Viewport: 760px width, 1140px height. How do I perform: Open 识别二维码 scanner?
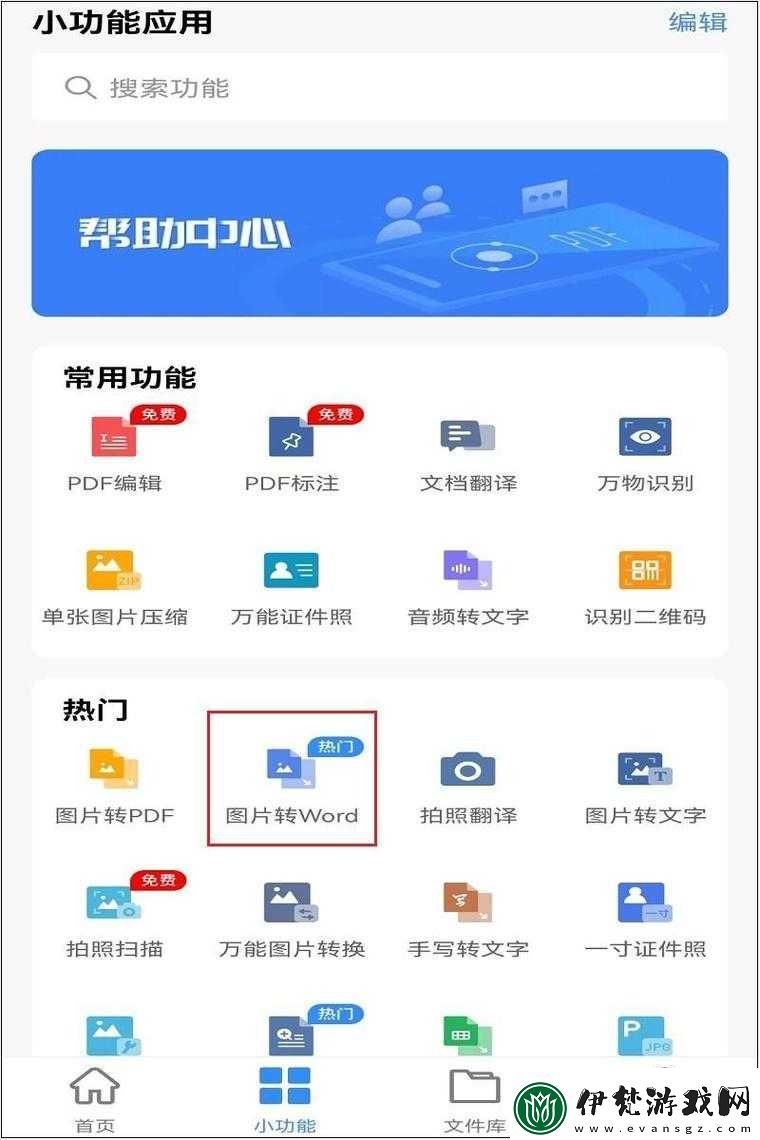pos(645,586)
